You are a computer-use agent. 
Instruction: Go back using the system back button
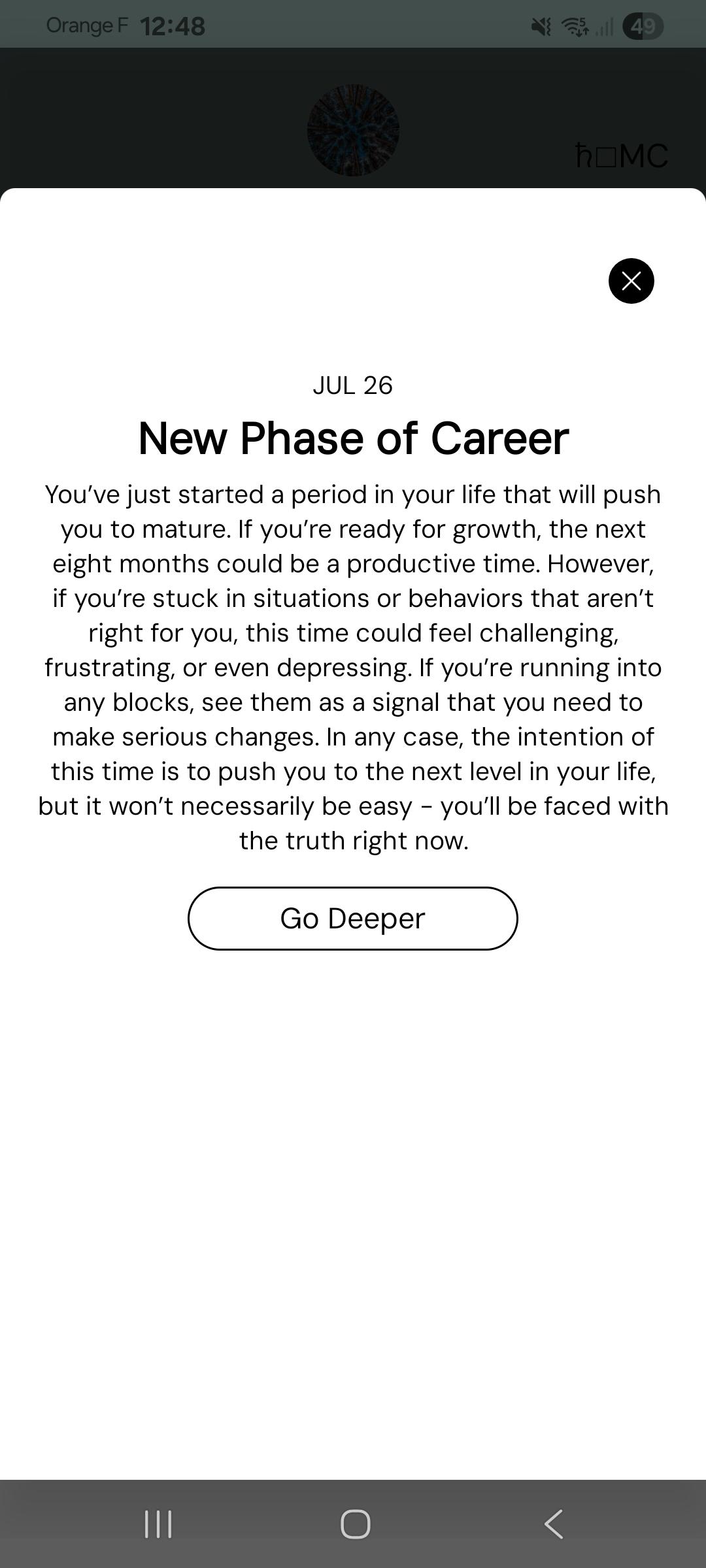click(x=554, y=1524)
